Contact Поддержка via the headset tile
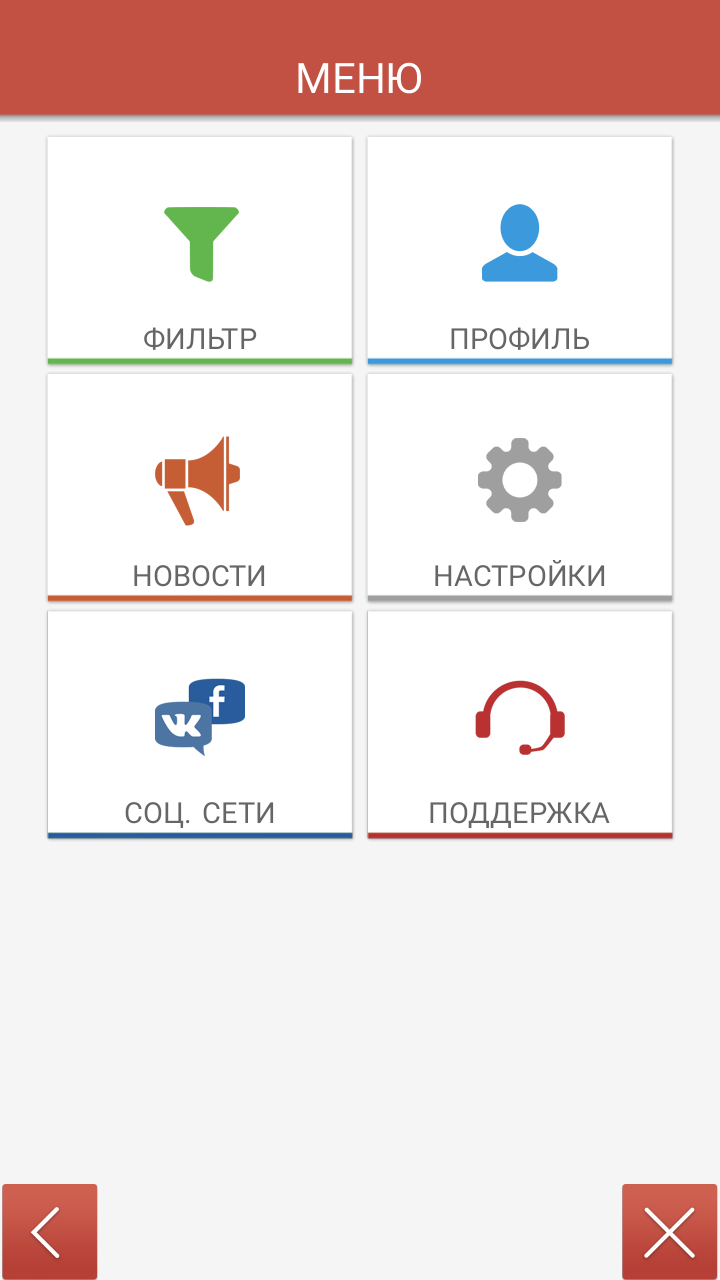This screenshot has width=720, height=1280. pyautogui.click(x=520, y=725)
